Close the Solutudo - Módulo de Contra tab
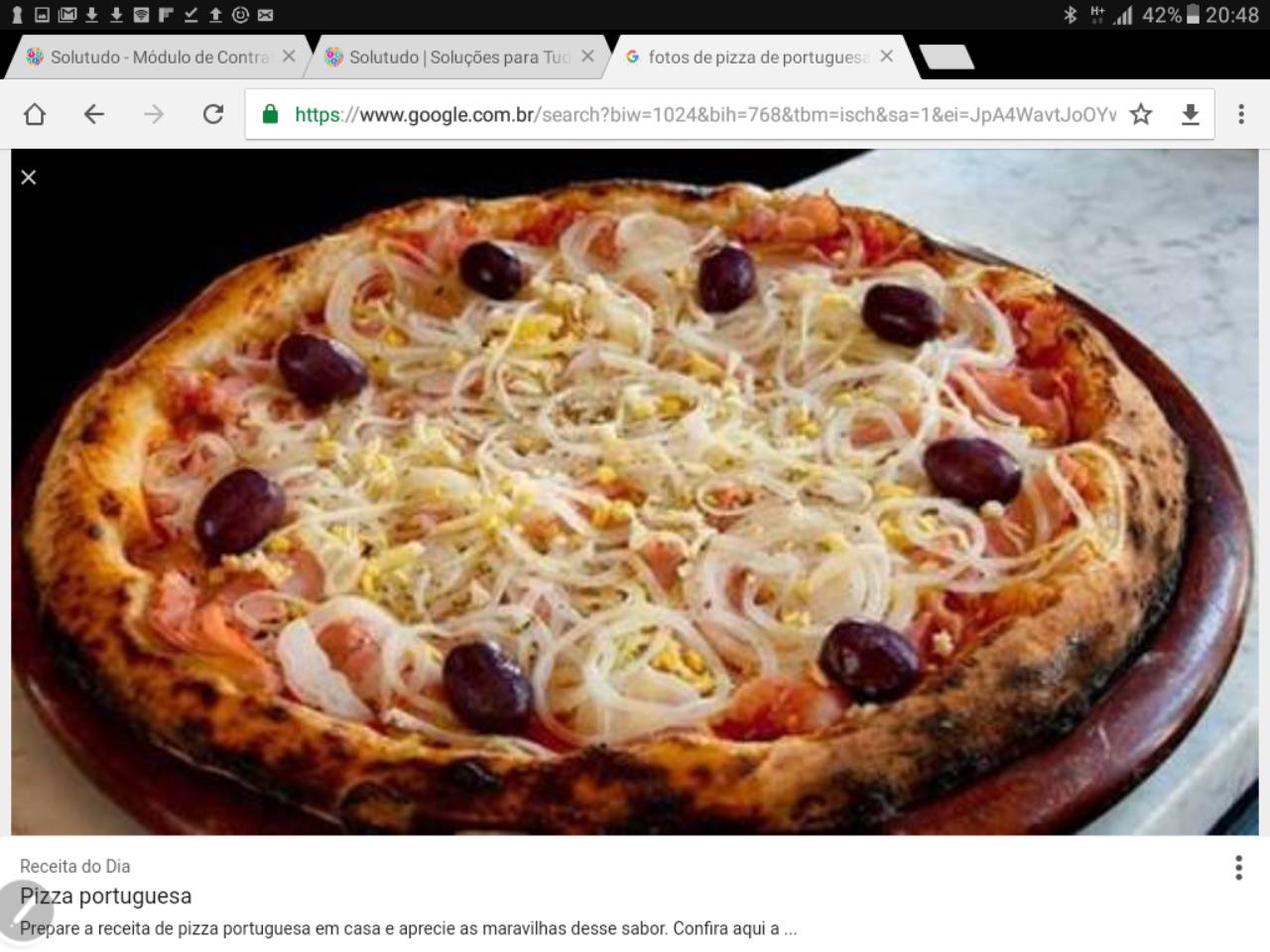 pyautogui.click(x=289, y=57)
